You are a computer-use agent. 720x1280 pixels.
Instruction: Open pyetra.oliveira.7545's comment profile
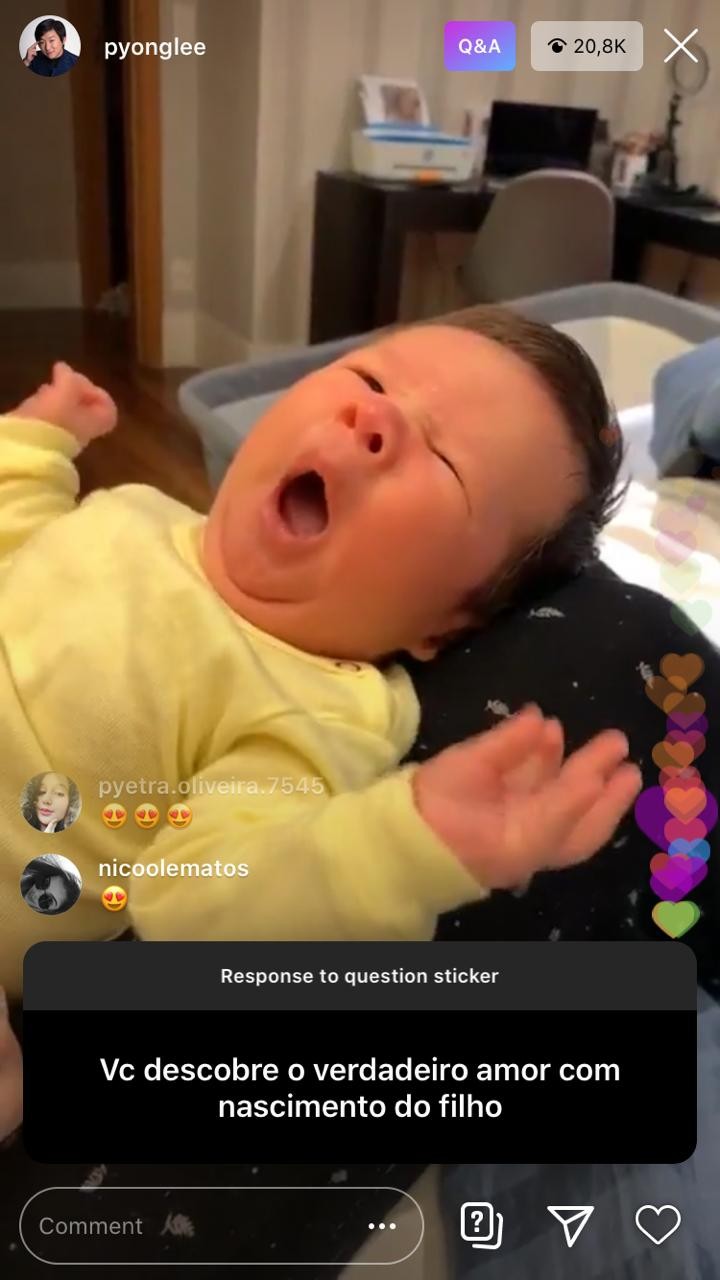point(51,802)
